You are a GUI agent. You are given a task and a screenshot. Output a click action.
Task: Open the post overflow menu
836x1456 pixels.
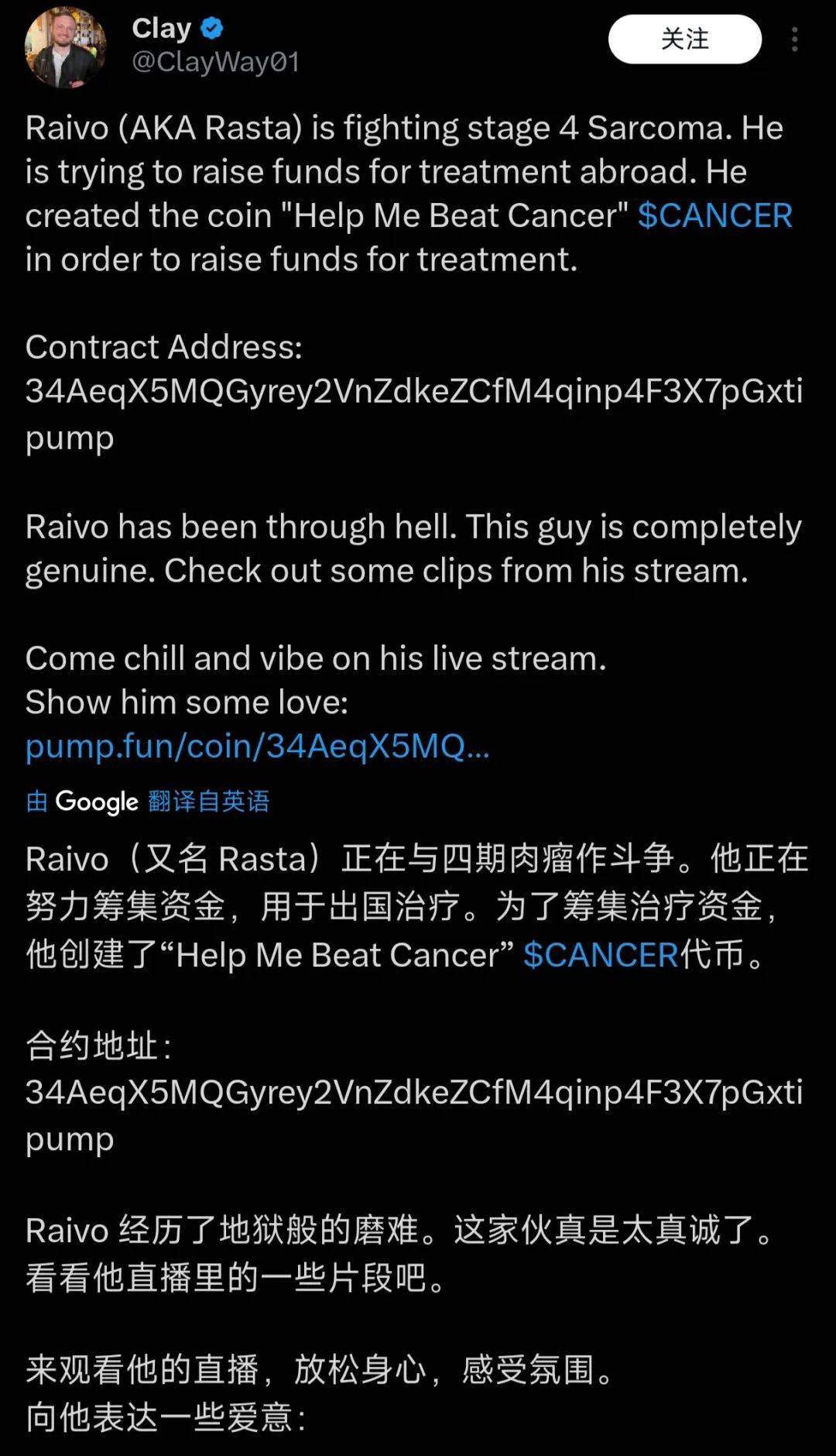point(795,39)
